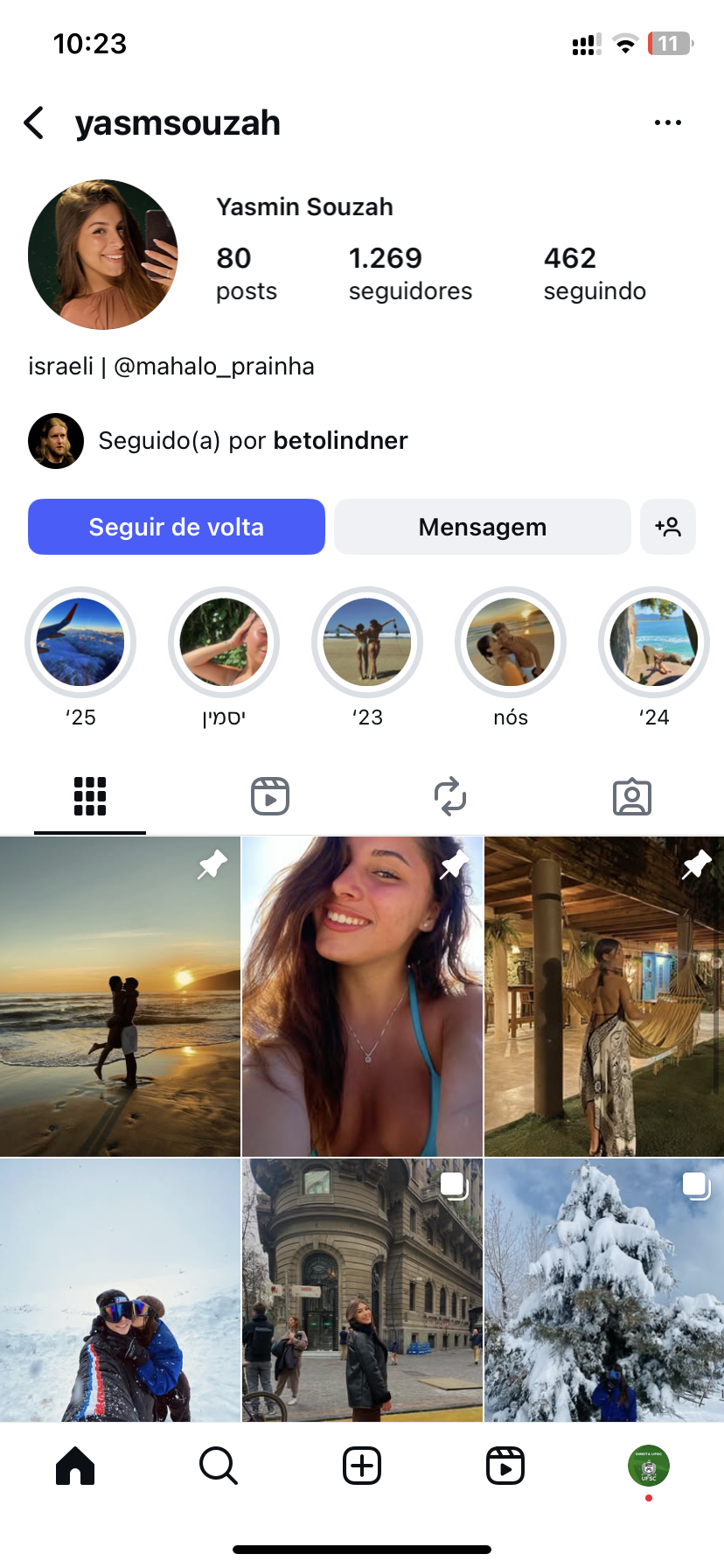
Task: Open Mensagem to send a message
Action: pos(482,527)
